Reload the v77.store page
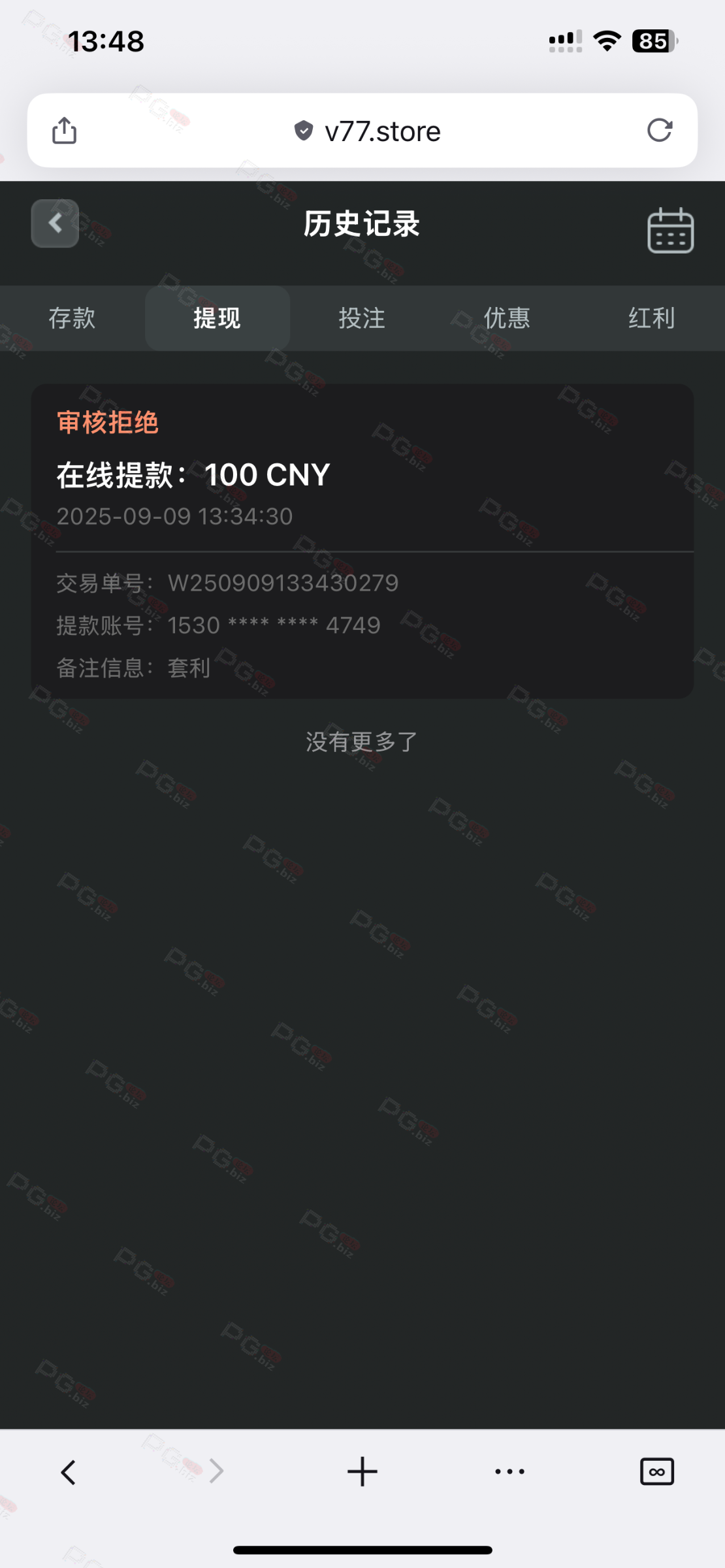 click(x=659, y=131)
